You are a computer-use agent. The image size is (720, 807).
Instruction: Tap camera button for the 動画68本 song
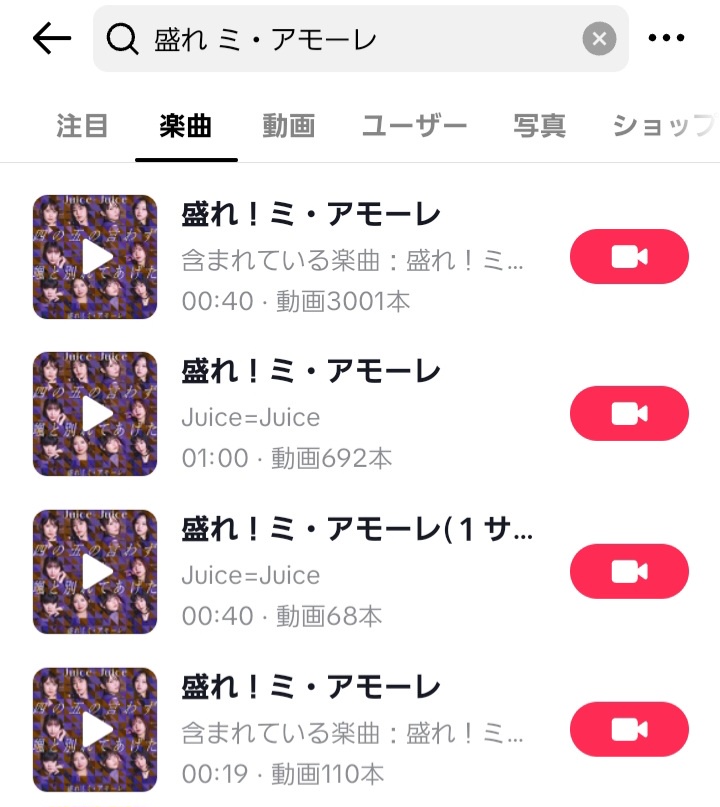(x=629, y=571)
